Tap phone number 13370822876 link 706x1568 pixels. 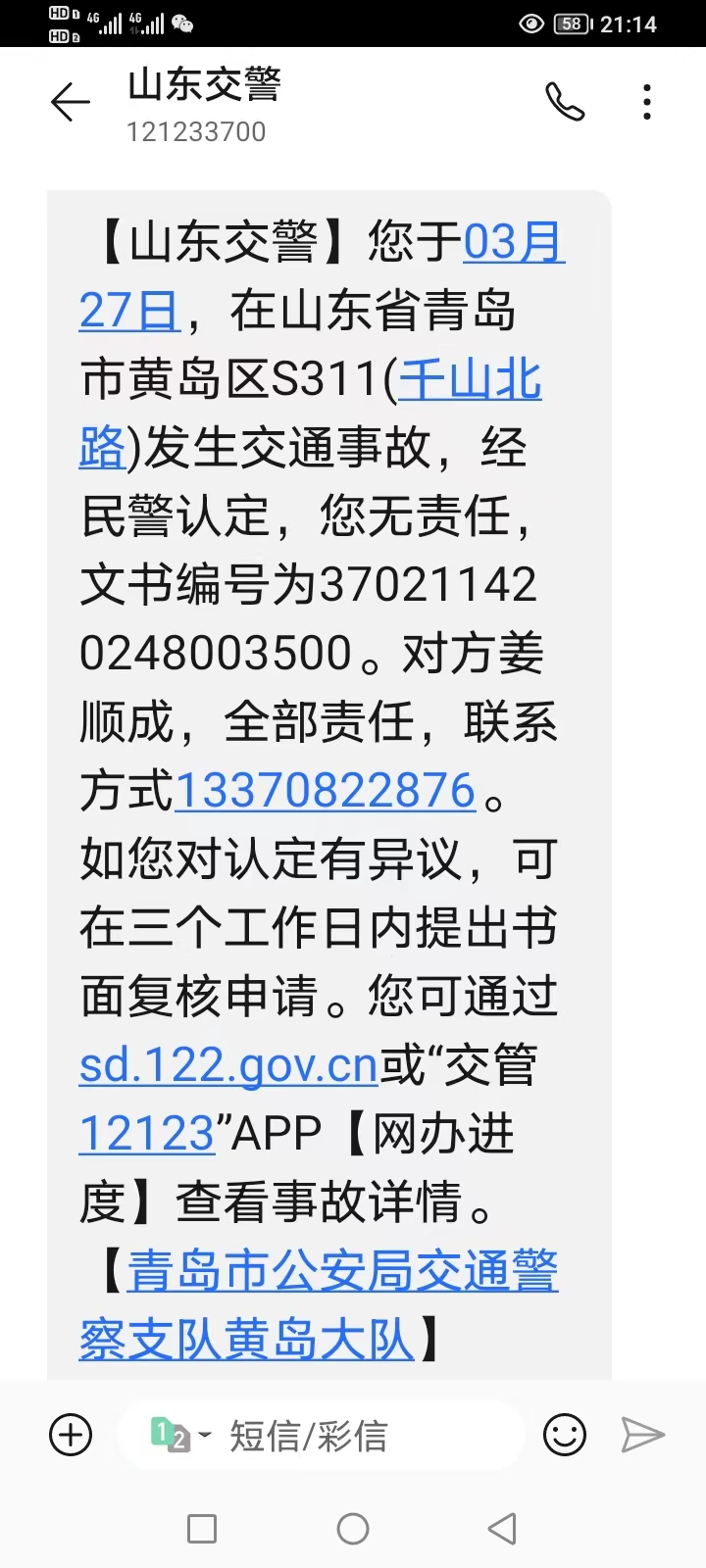[x=326, y=791]
